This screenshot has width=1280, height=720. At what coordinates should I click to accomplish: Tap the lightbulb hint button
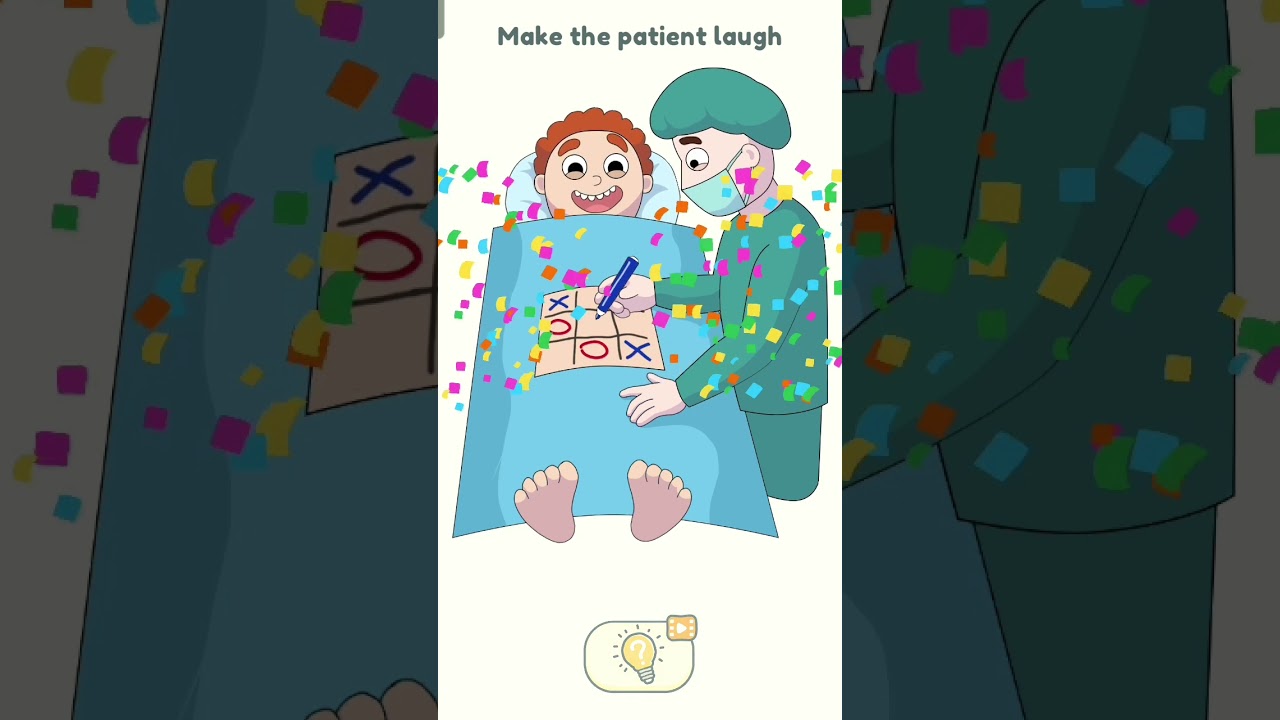[639, 656]
